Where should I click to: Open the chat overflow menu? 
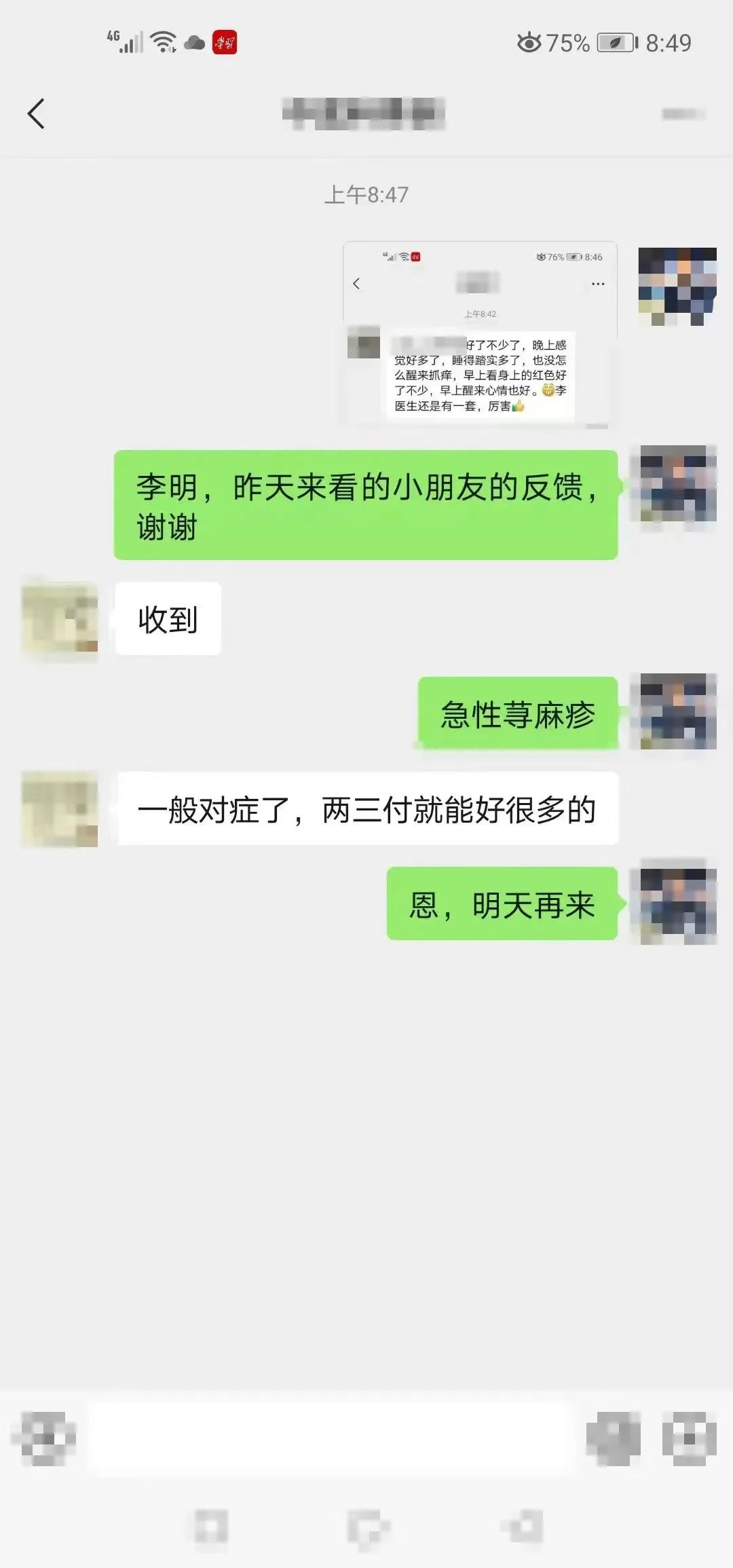683,114
